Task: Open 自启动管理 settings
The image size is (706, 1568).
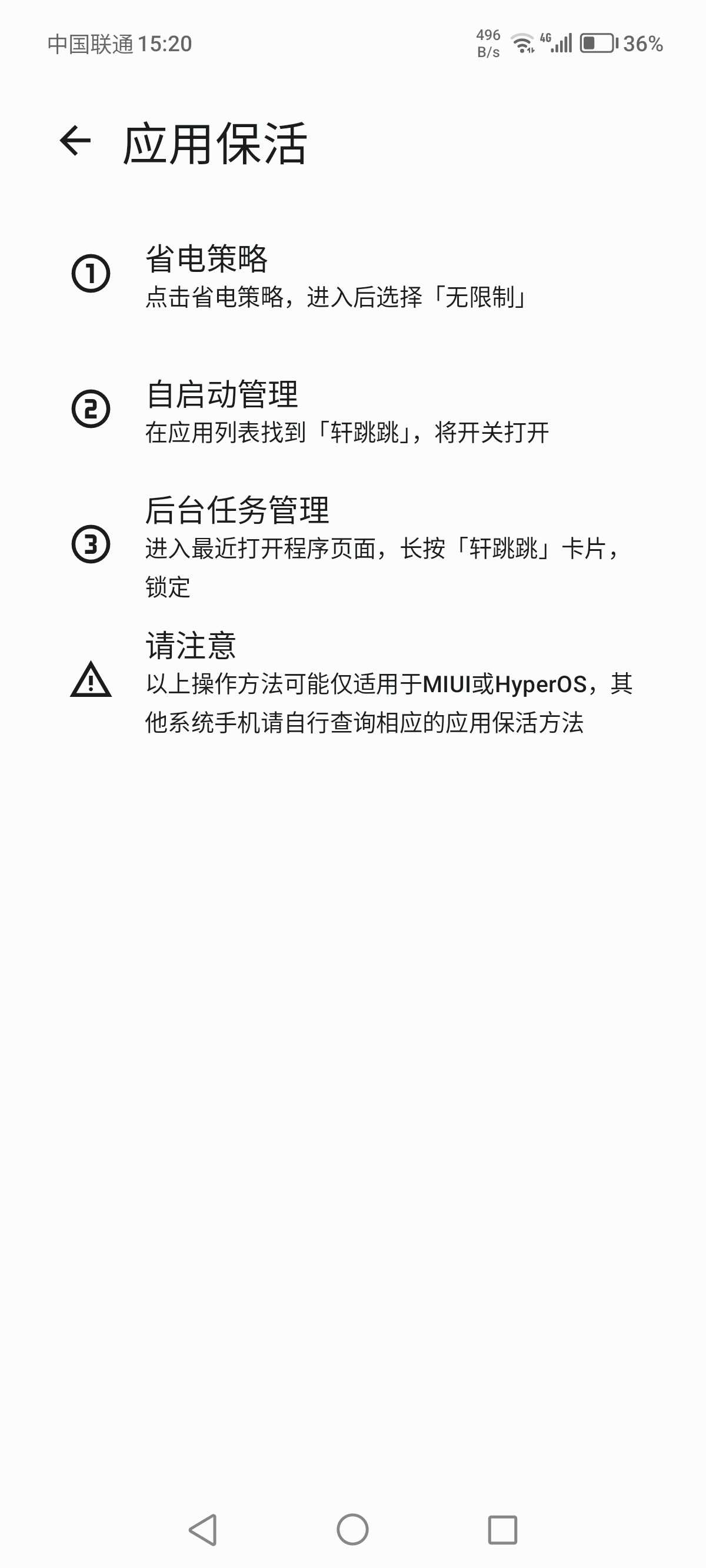Action: coord(347,411)
